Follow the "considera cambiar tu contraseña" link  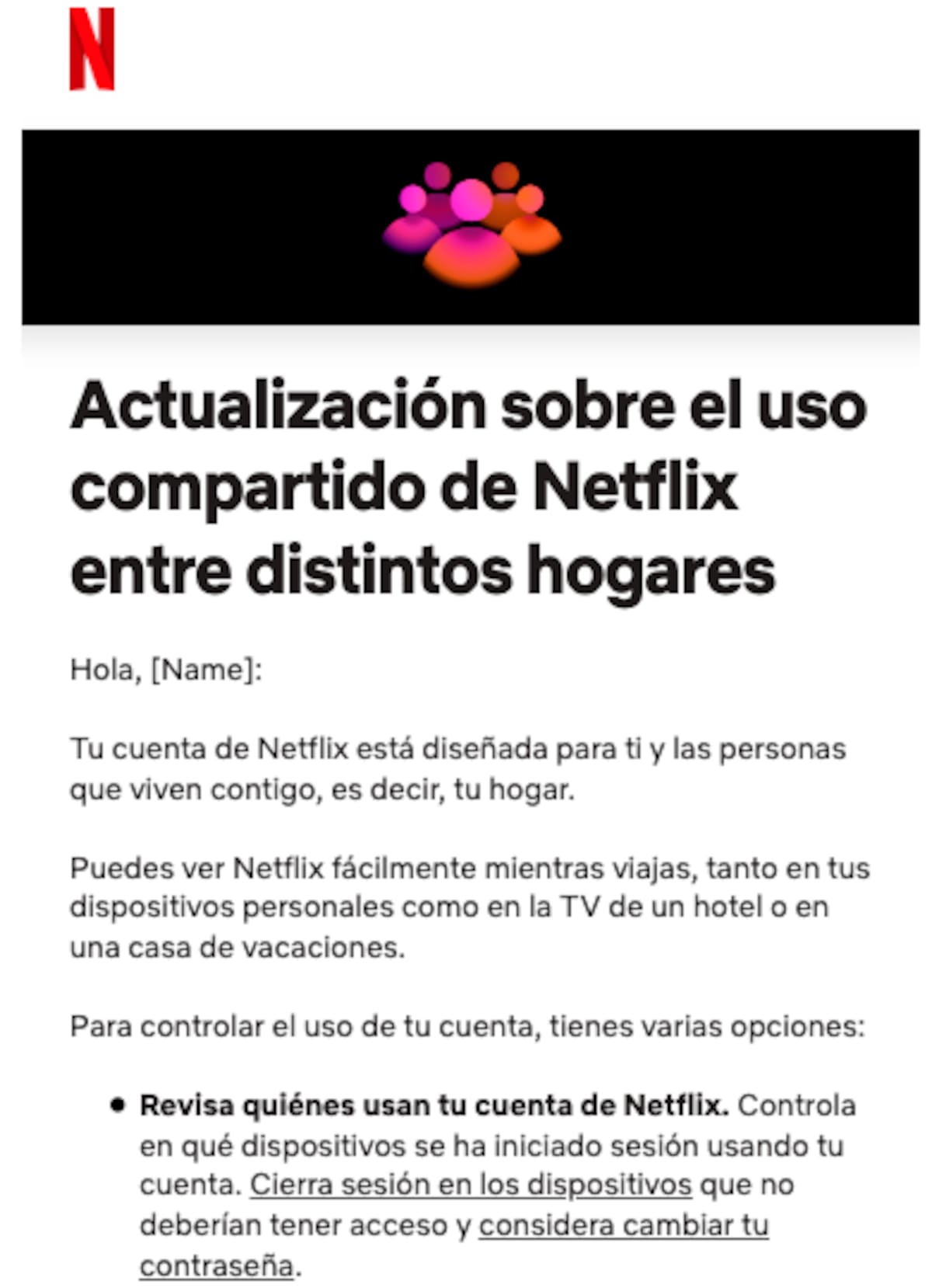623,1225
